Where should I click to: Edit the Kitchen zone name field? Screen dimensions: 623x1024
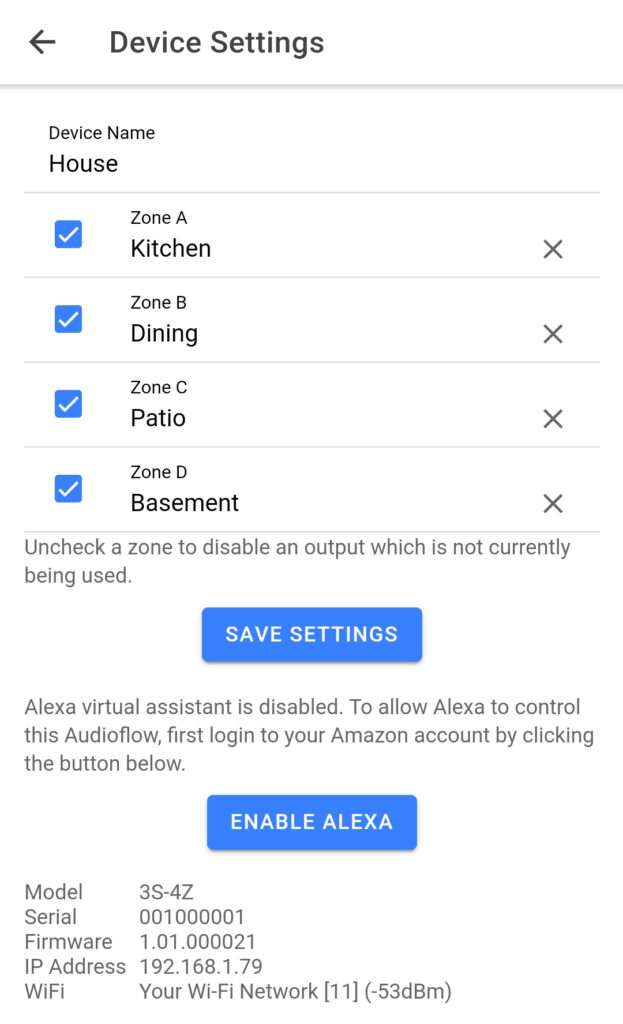tap(320, 249)
